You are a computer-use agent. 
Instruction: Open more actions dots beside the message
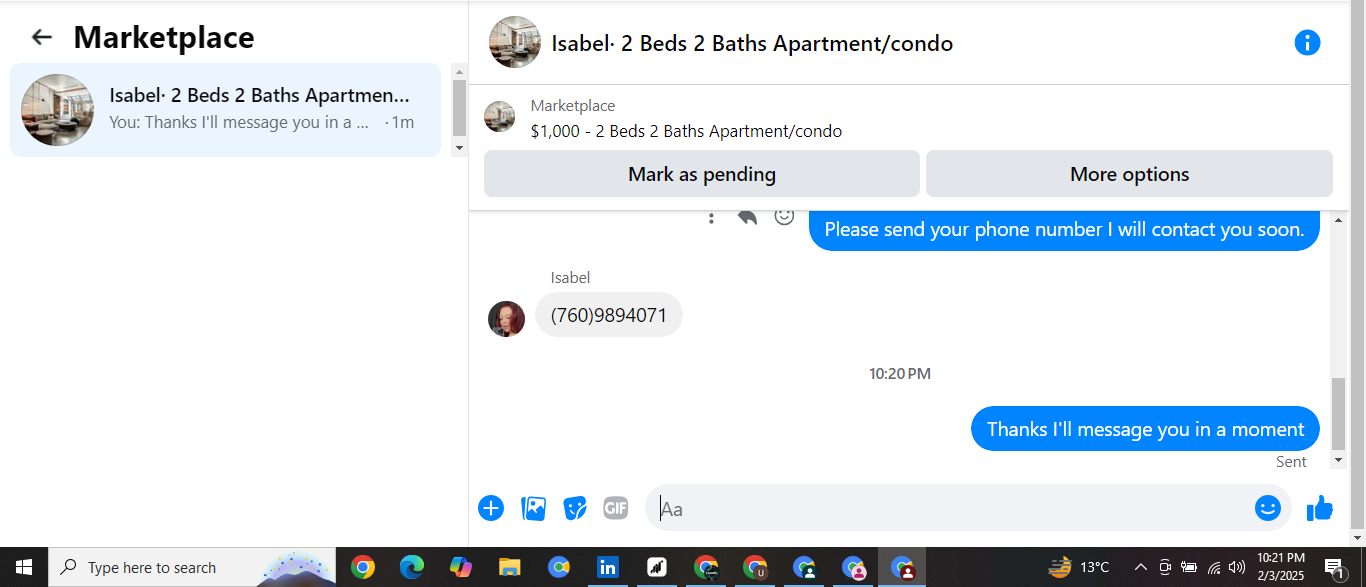pos(711,217)
